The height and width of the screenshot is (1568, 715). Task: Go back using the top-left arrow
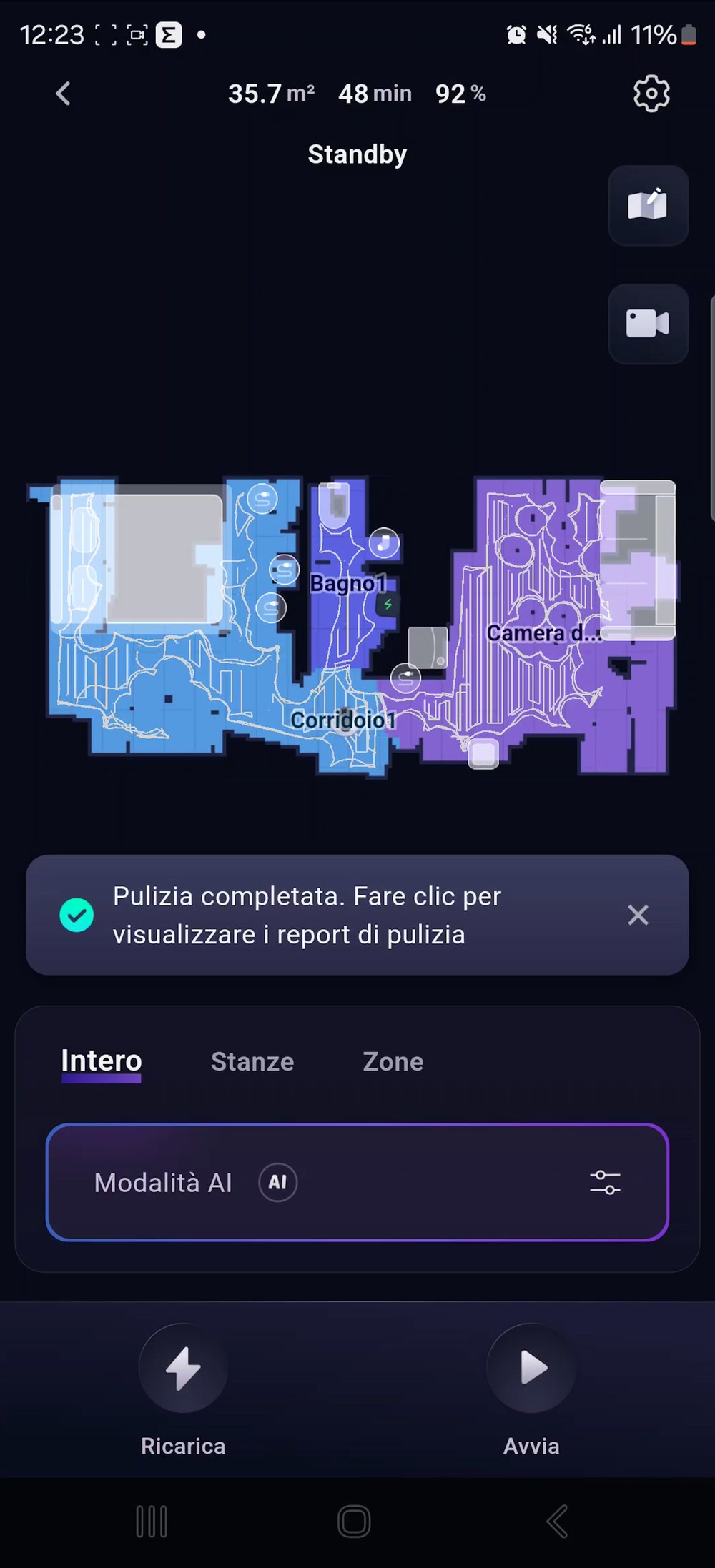tap(64, 94)
